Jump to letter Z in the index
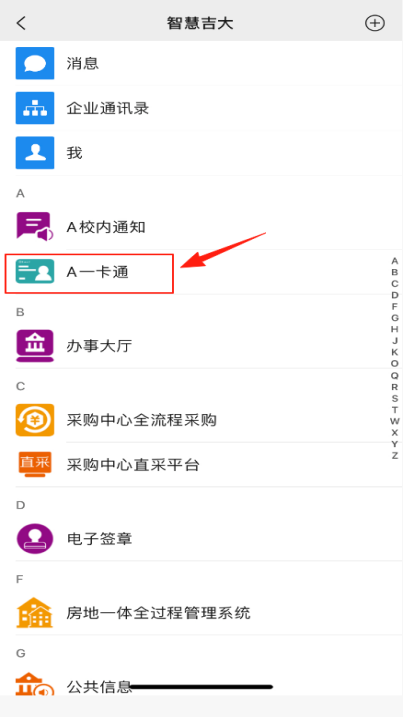 [394, 455]
